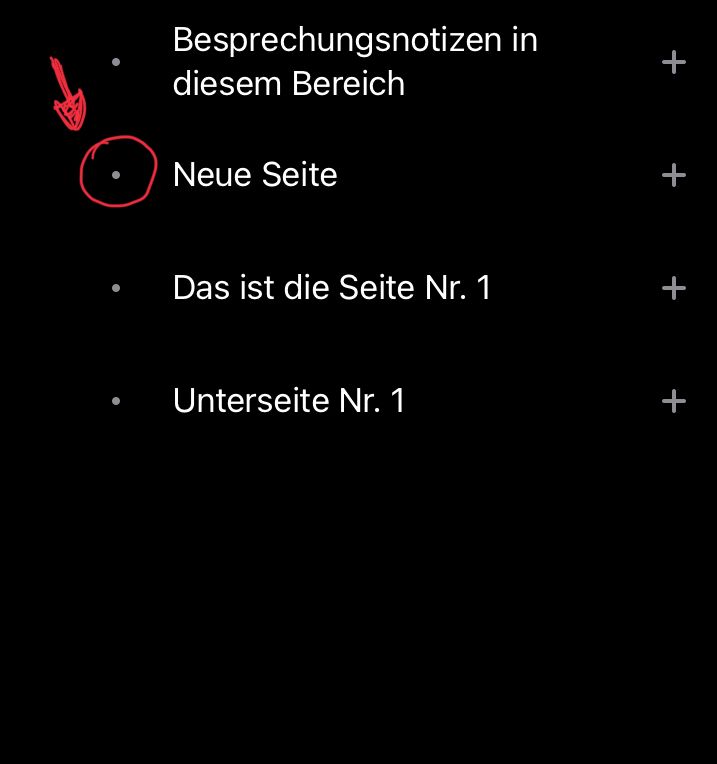Add a subpage under "Besprechungsnotizen in diesem Bereich"
This screenshot has width=717, height=764.
[674, 63]
